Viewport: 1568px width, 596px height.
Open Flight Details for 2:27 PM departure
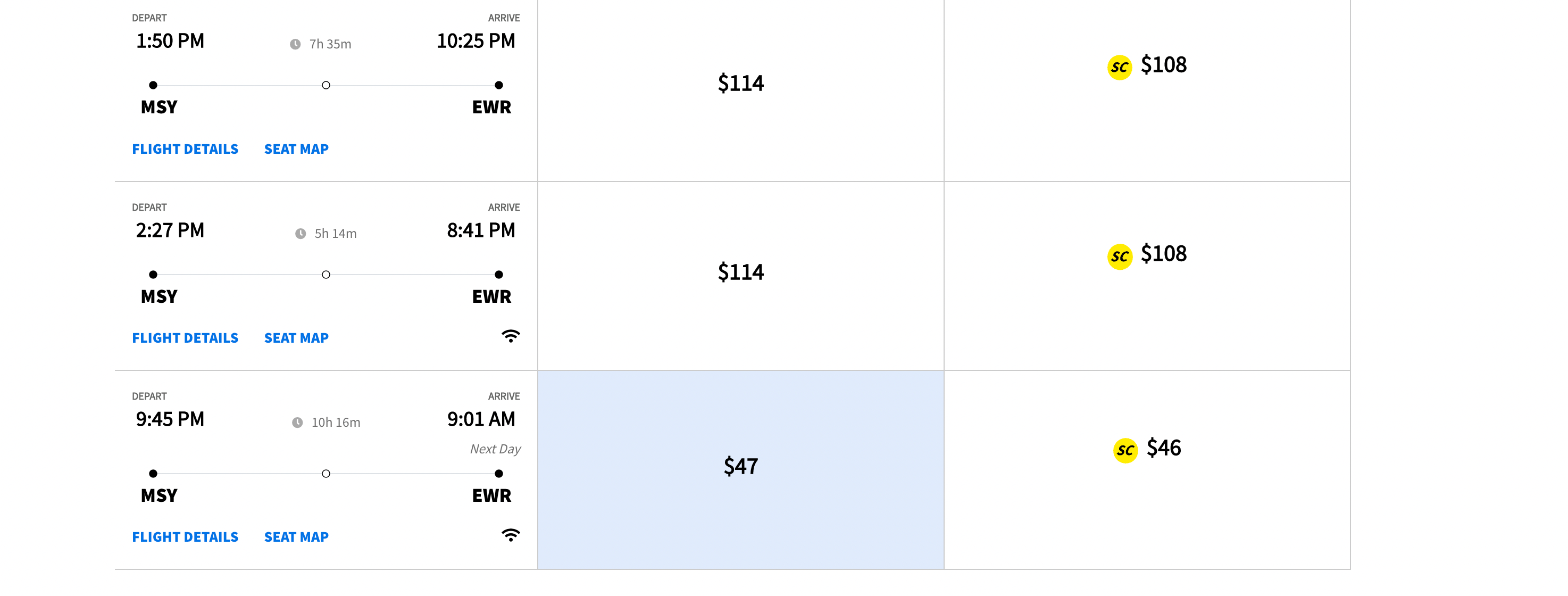185,338
